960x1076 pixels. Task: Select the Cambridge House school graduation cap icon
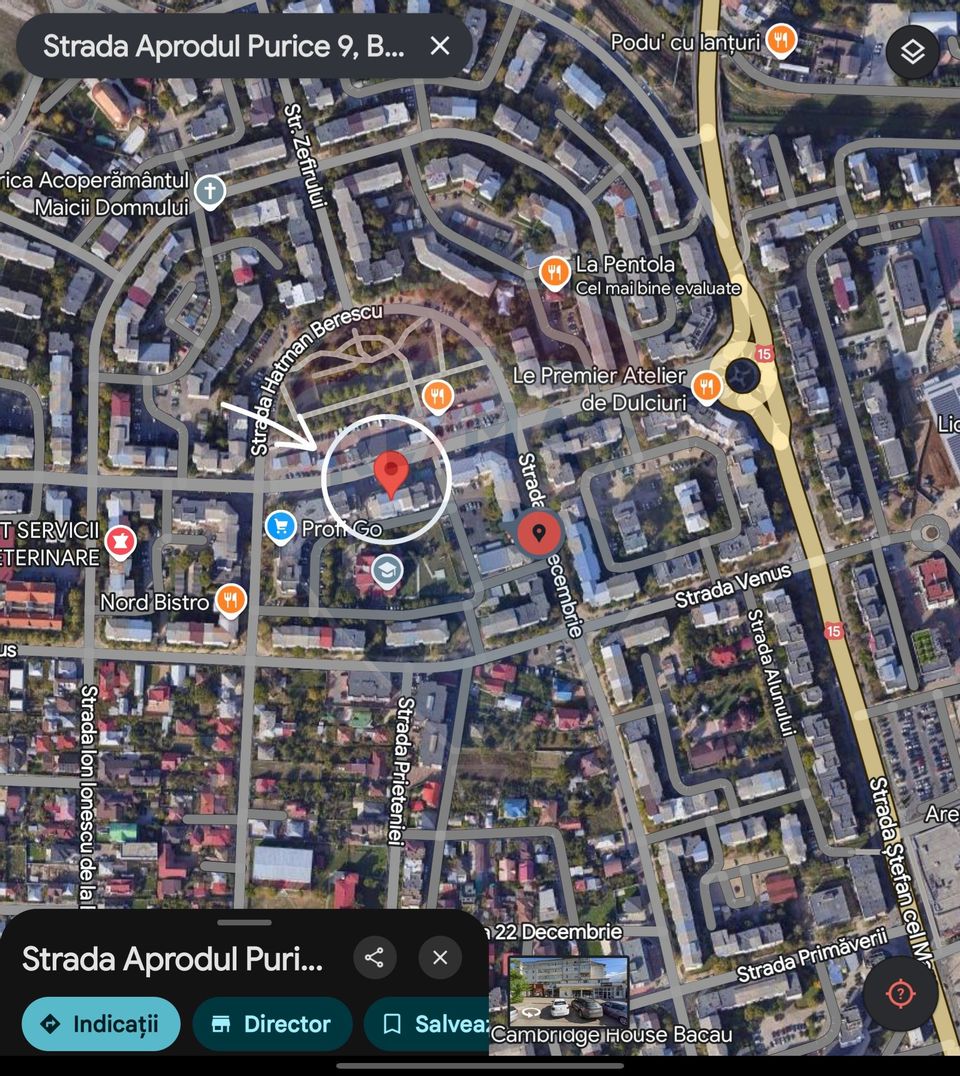386,571
